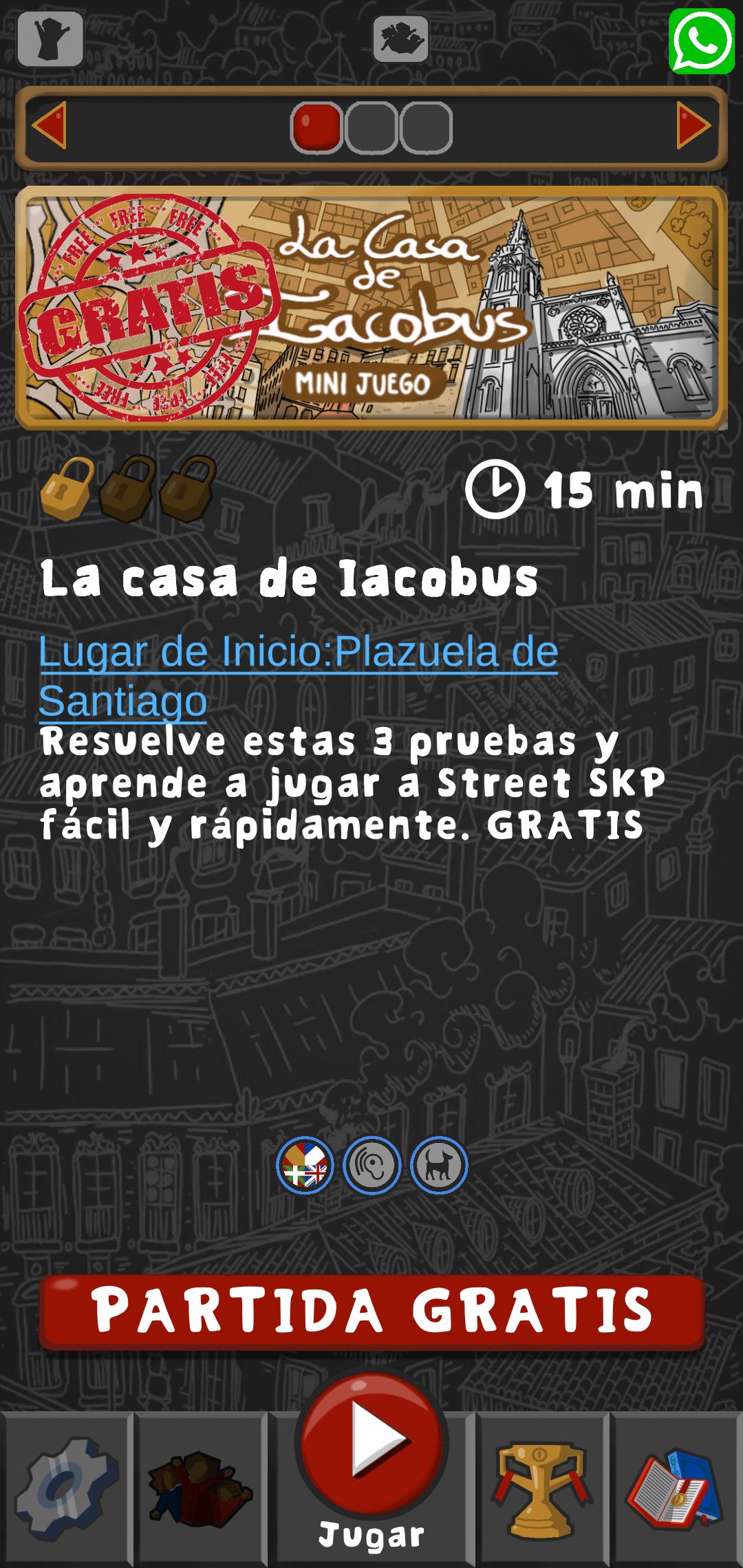Open WhatsApp contact icon
This screenshot has width=743, height=1568.
coord(702,41)
